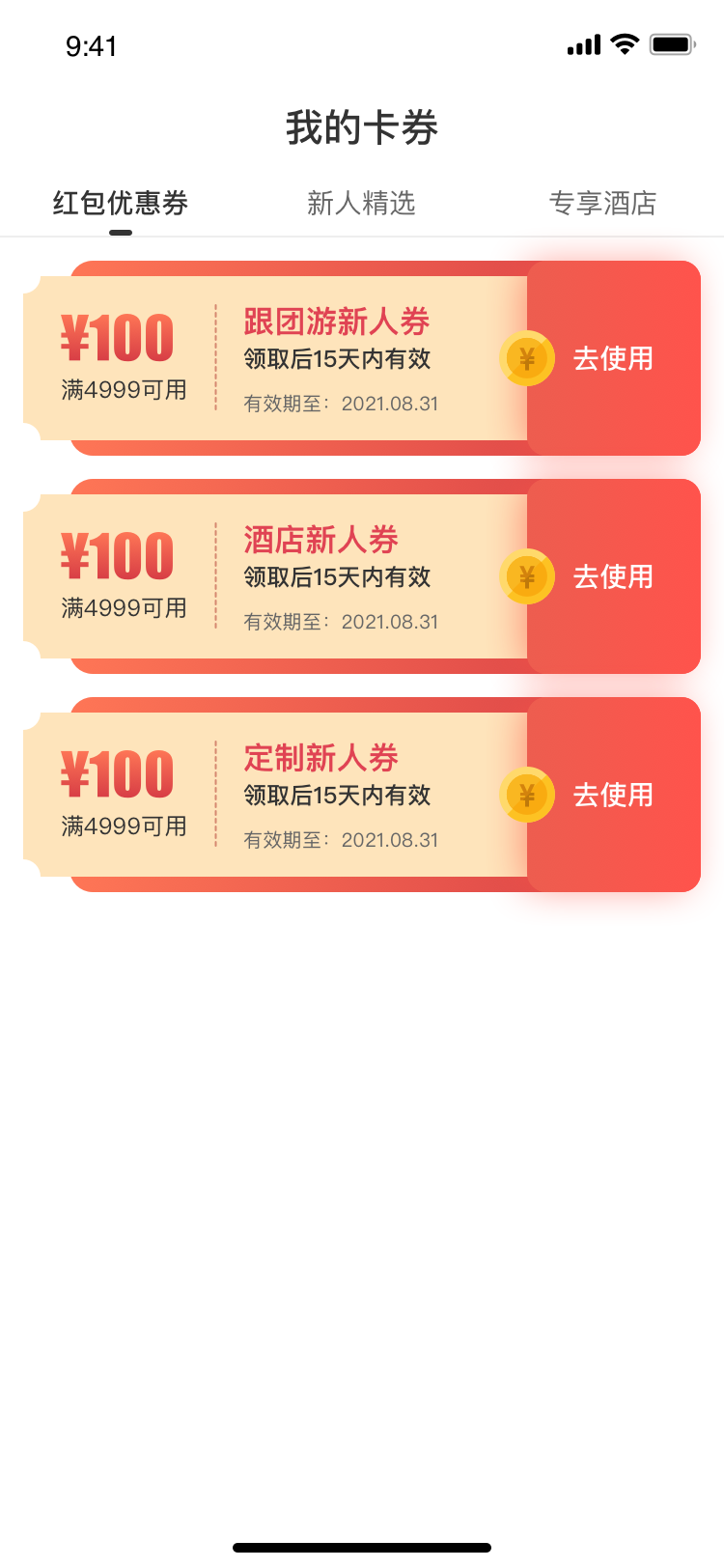Open the 专享酒店 tab

pyautogui.click(x=602, y=204)
